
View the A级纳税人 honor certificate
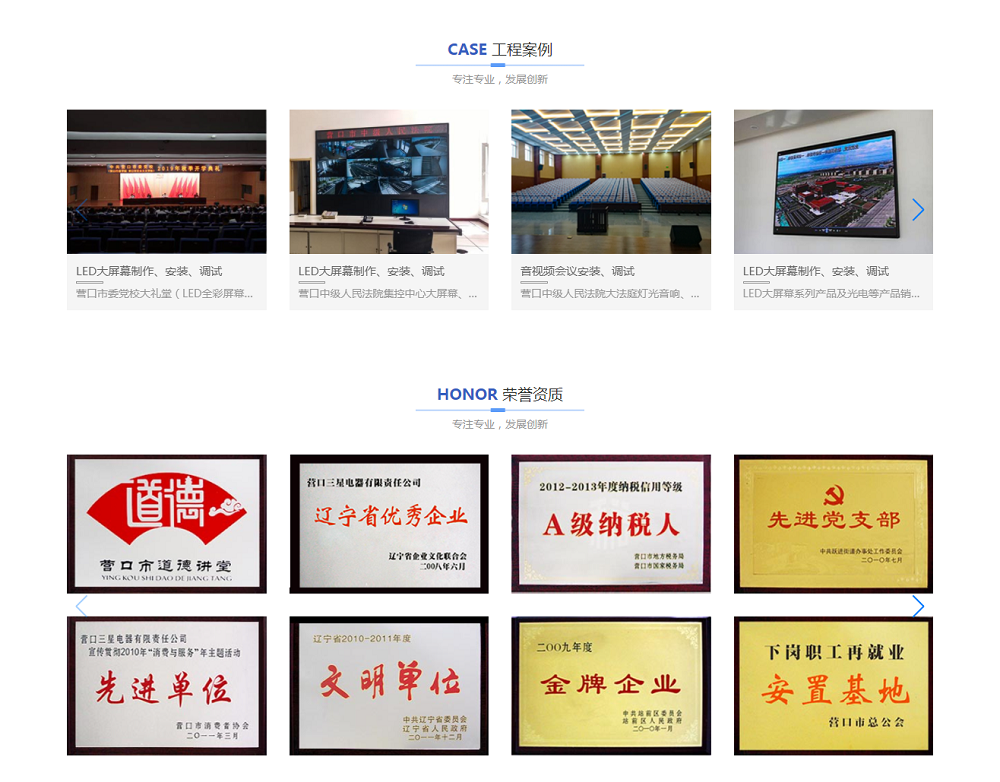(x=611, y=524)
